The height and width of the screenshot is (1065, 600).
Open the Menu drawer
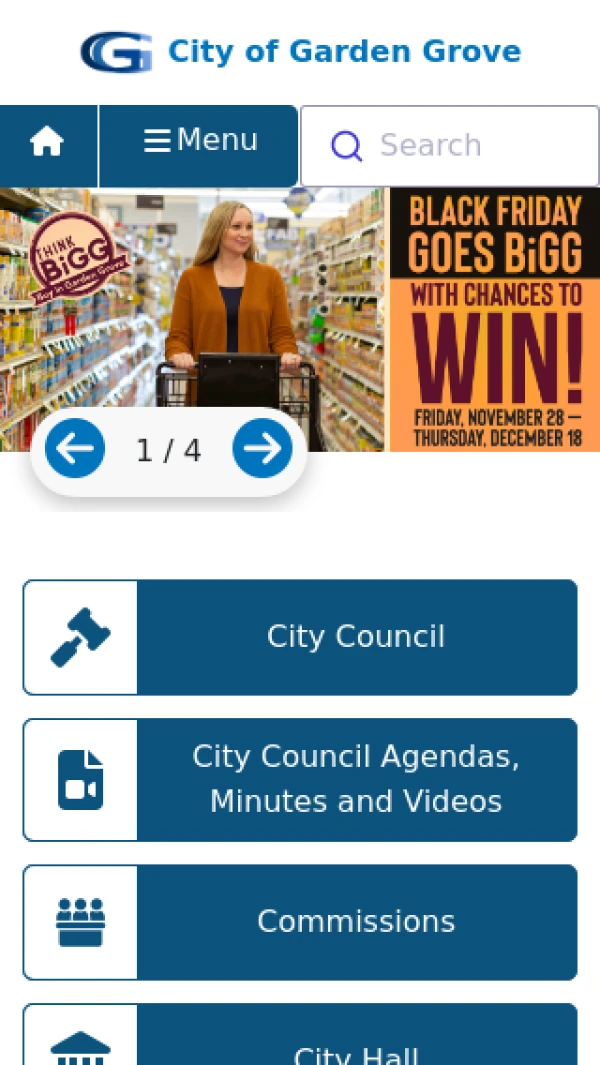tap(200, 141)
